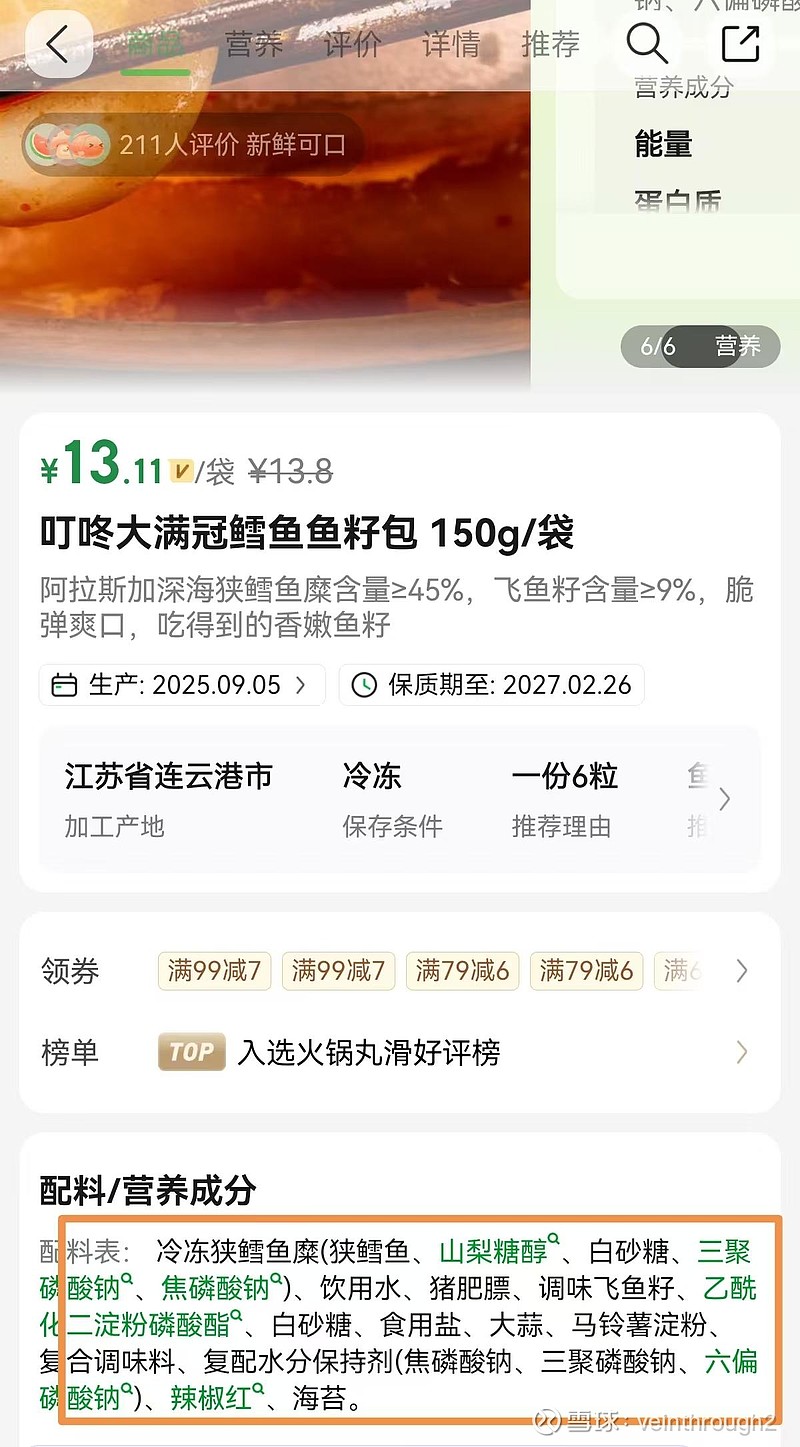This screenshot has height=1447, width=800.
Task: Switch to the 评价 tab
Action: click(352, 44)
